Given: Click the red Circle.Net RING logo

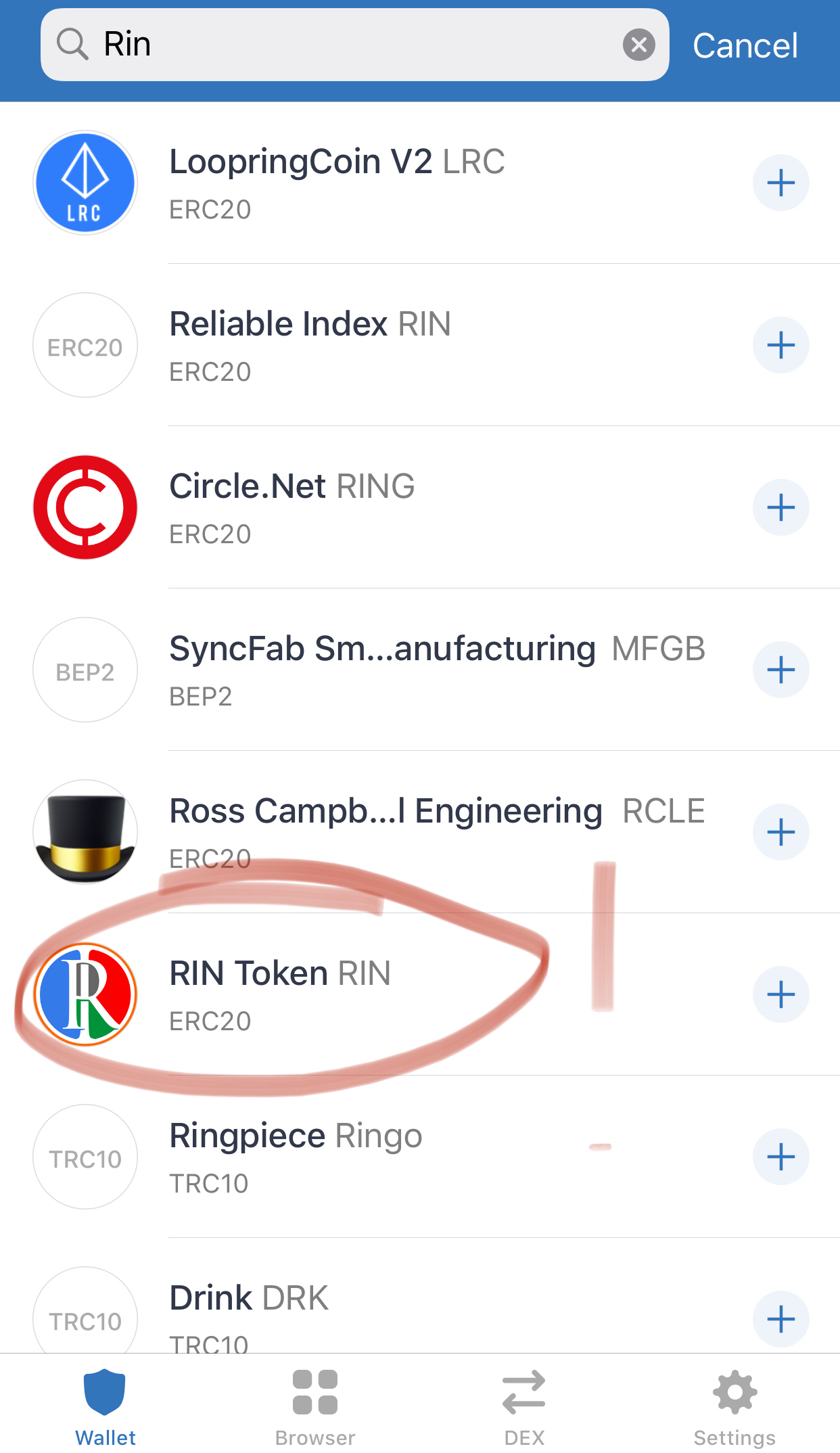Looking at the screenshot, I should point(85,507).
